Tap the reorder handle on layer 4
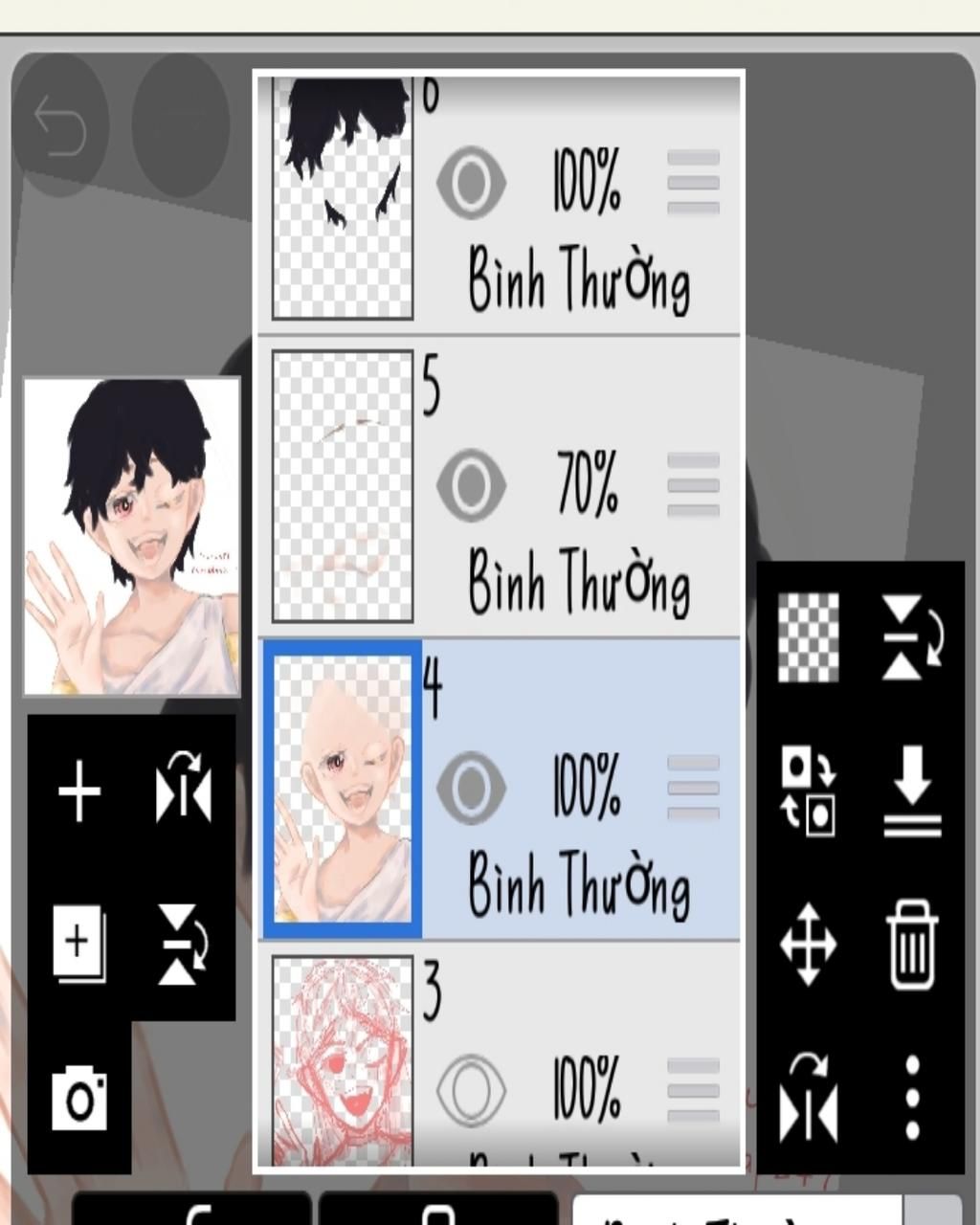Image resolution: width=980 pixels, height=1225 pixels. tap(693, 788)
